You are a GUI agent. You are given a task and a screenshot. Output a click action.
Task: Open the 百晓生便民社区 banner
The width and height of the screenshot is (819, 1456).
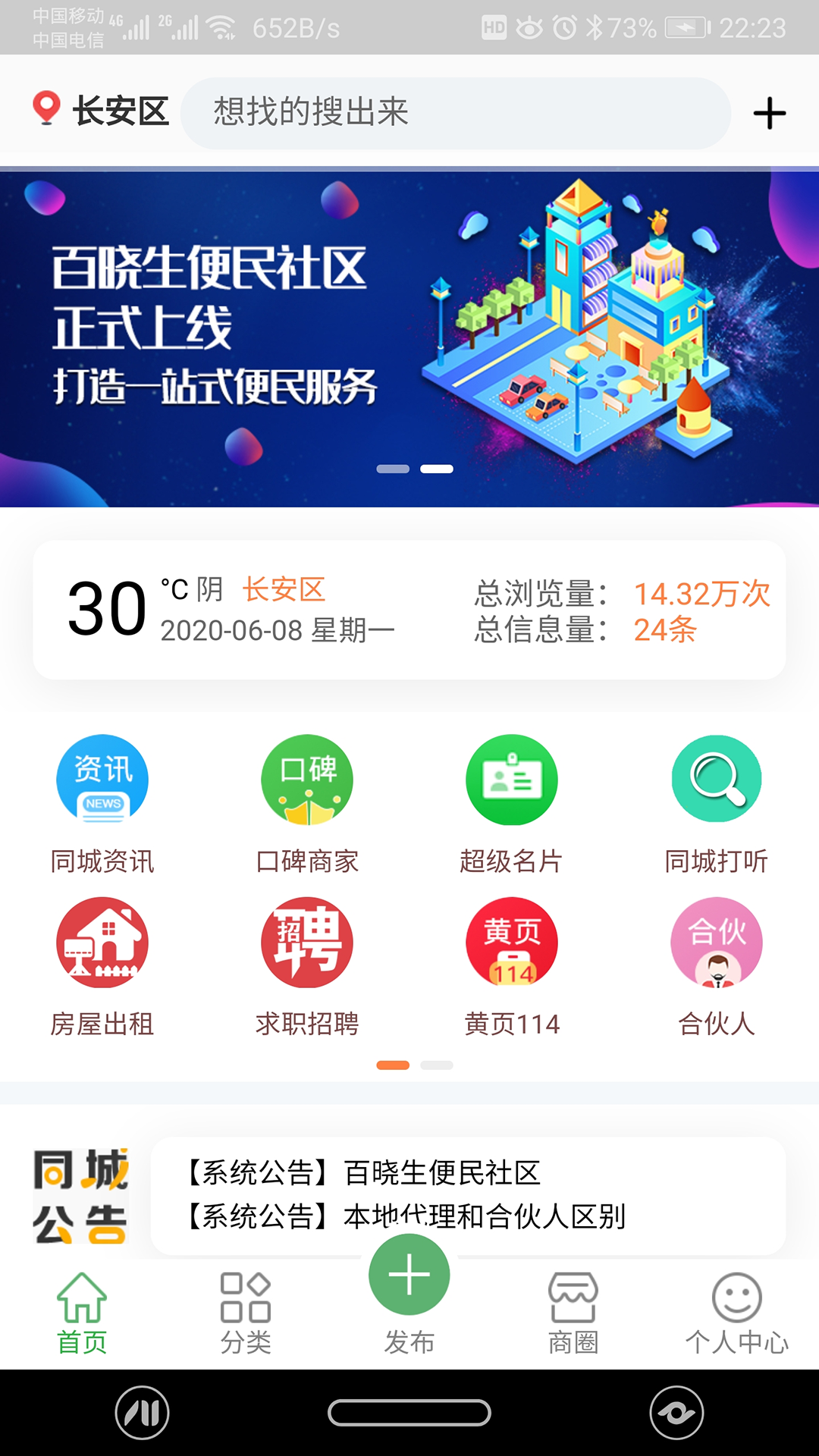pos(409,337)
